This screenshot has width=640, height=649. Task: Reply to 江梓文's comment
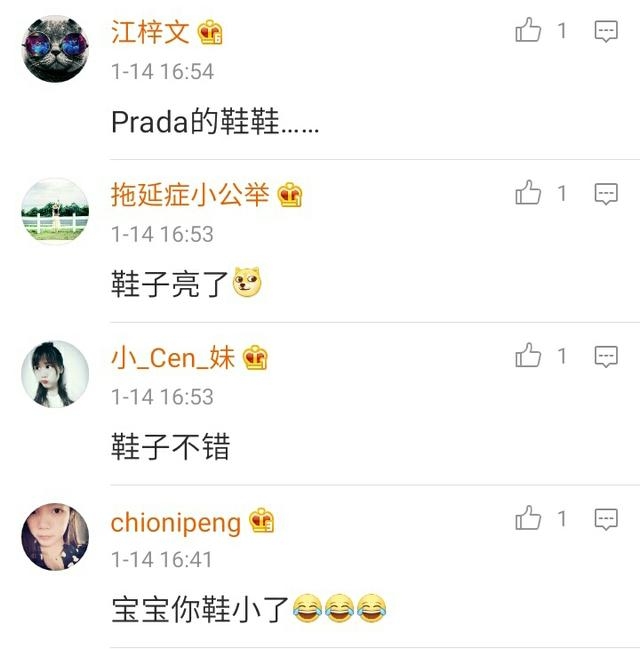(606, 31)
